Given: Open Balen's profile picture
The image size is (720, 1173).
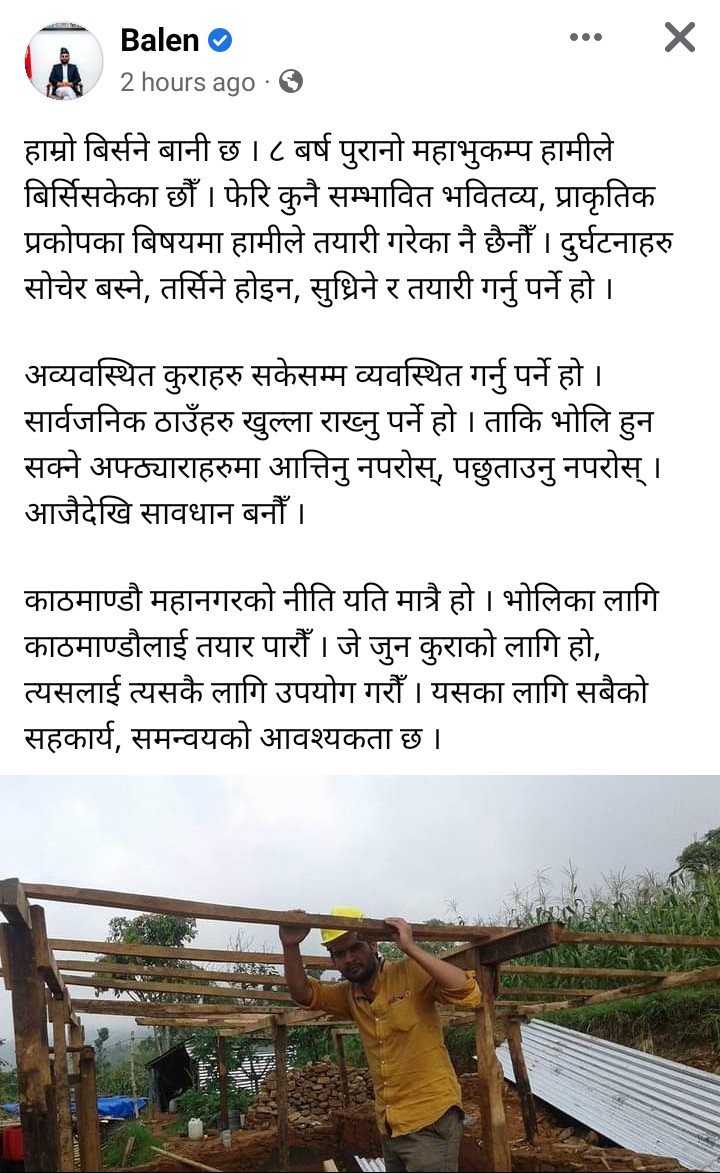Looking at the screenshot, I should [64, 61].
